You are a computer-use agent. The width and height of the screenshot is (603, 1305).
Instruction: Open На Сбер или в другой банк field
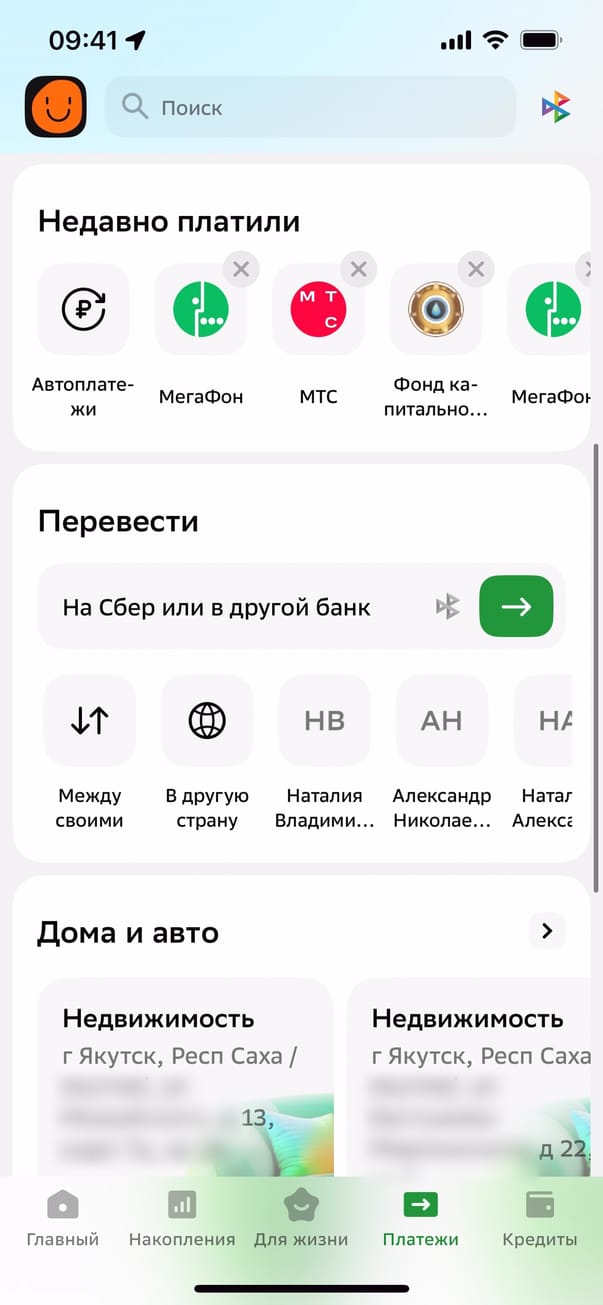(x=240, y=607)
